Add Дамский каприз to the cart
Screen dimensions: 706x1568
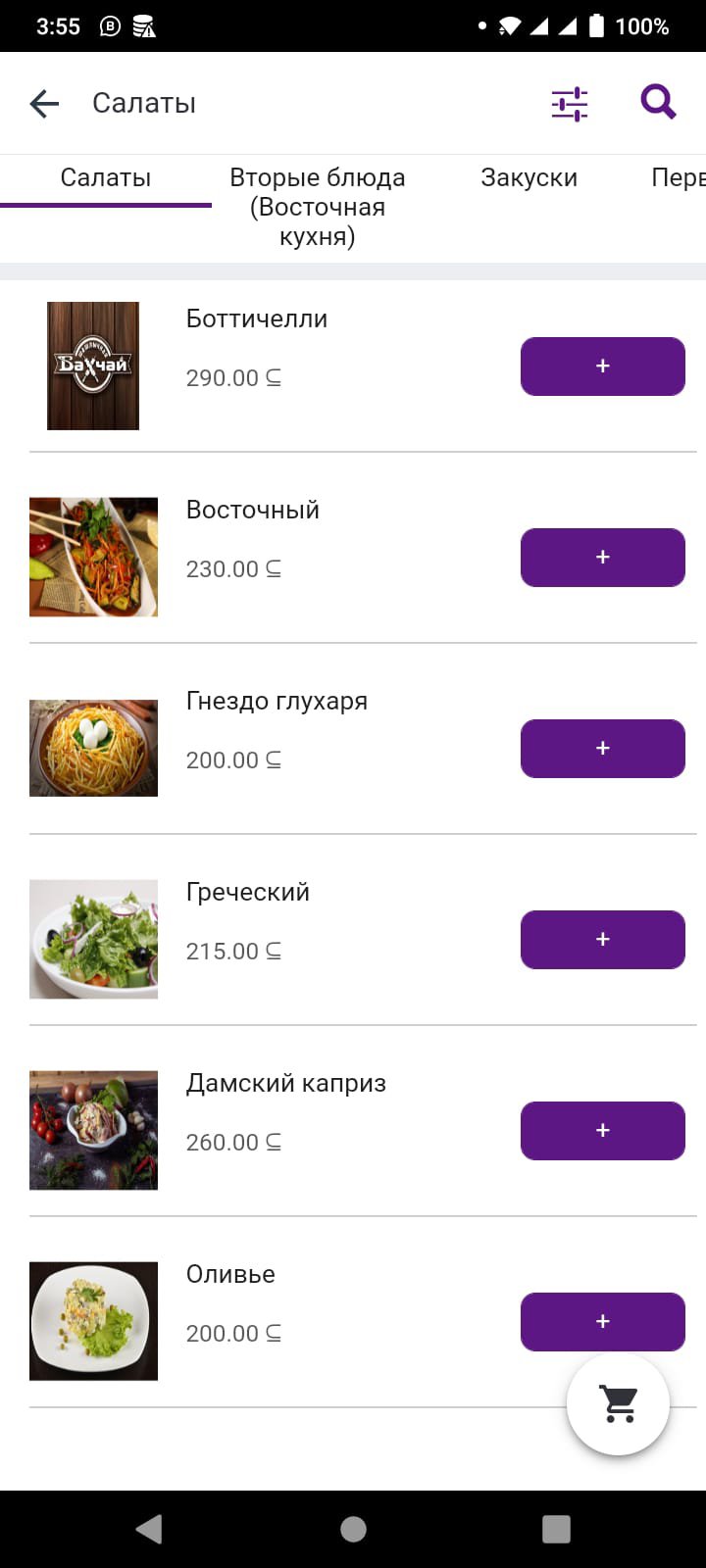click(x=602, y=1131)
